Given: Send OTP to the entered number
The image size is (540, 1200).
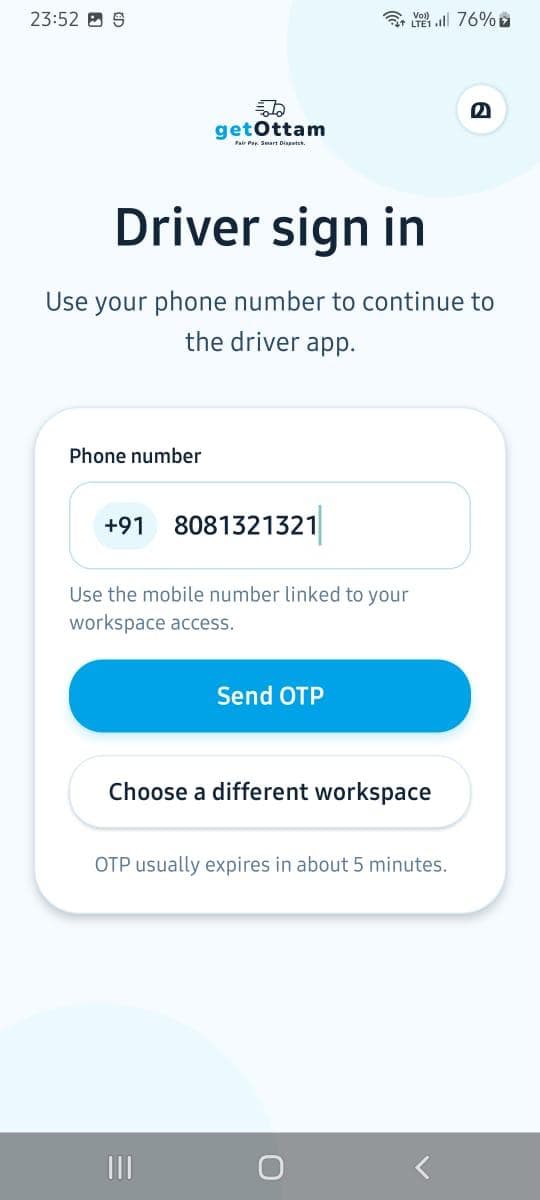Looking at the screenshot, I should click(270, 695).
